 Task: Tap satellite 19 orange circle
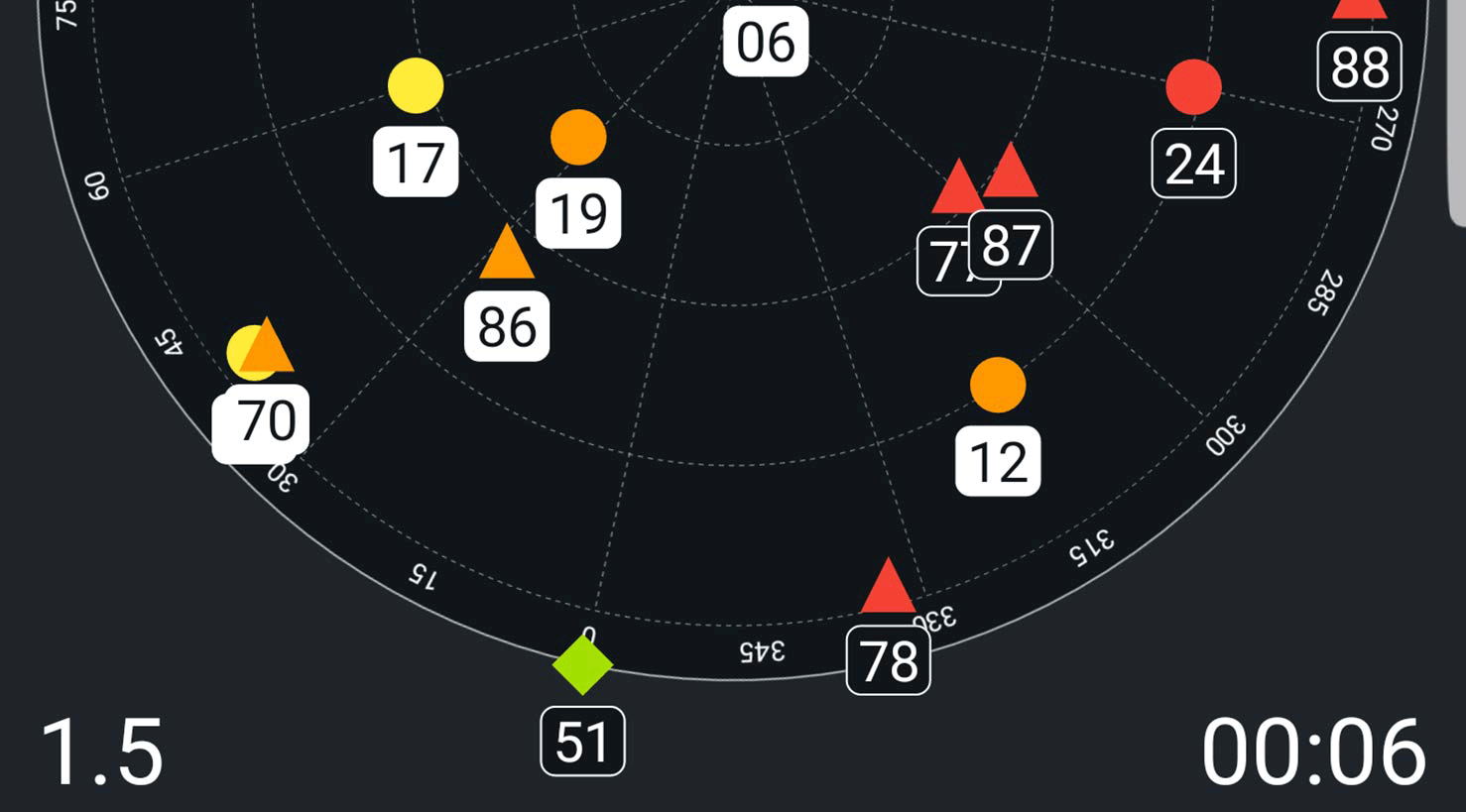578,137
